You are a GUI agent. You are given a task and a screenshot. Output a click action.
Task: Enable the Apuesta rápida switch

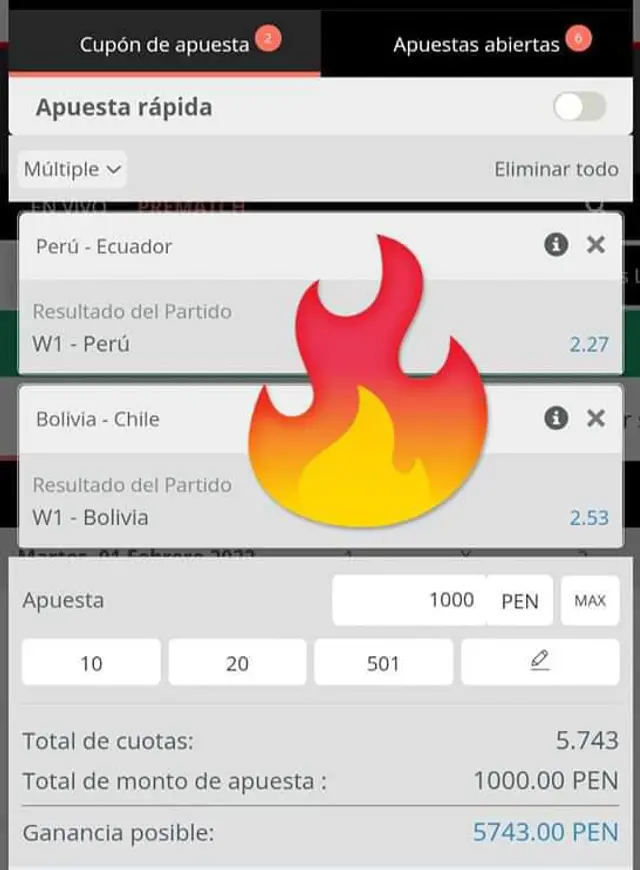point(580,107)
